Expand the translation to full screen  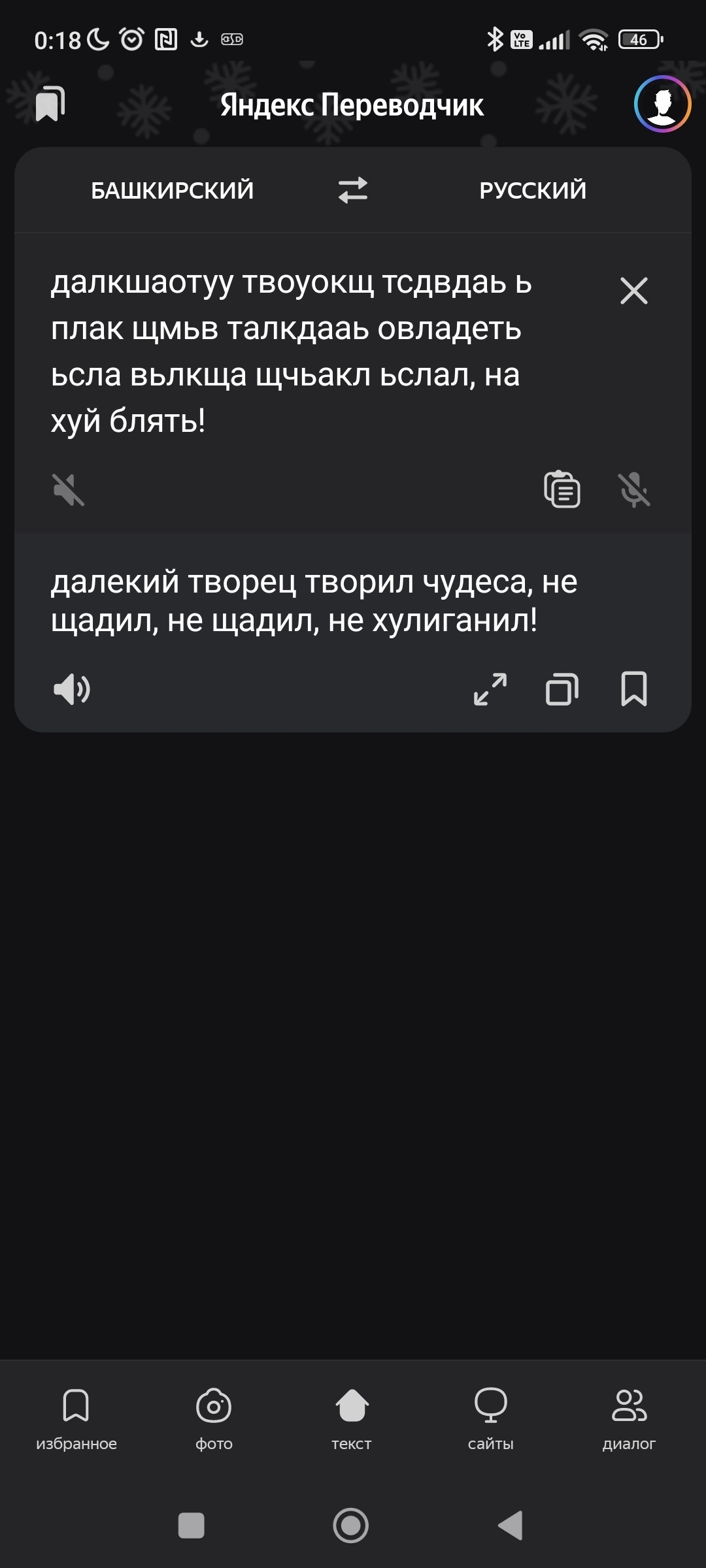[490, 689]
